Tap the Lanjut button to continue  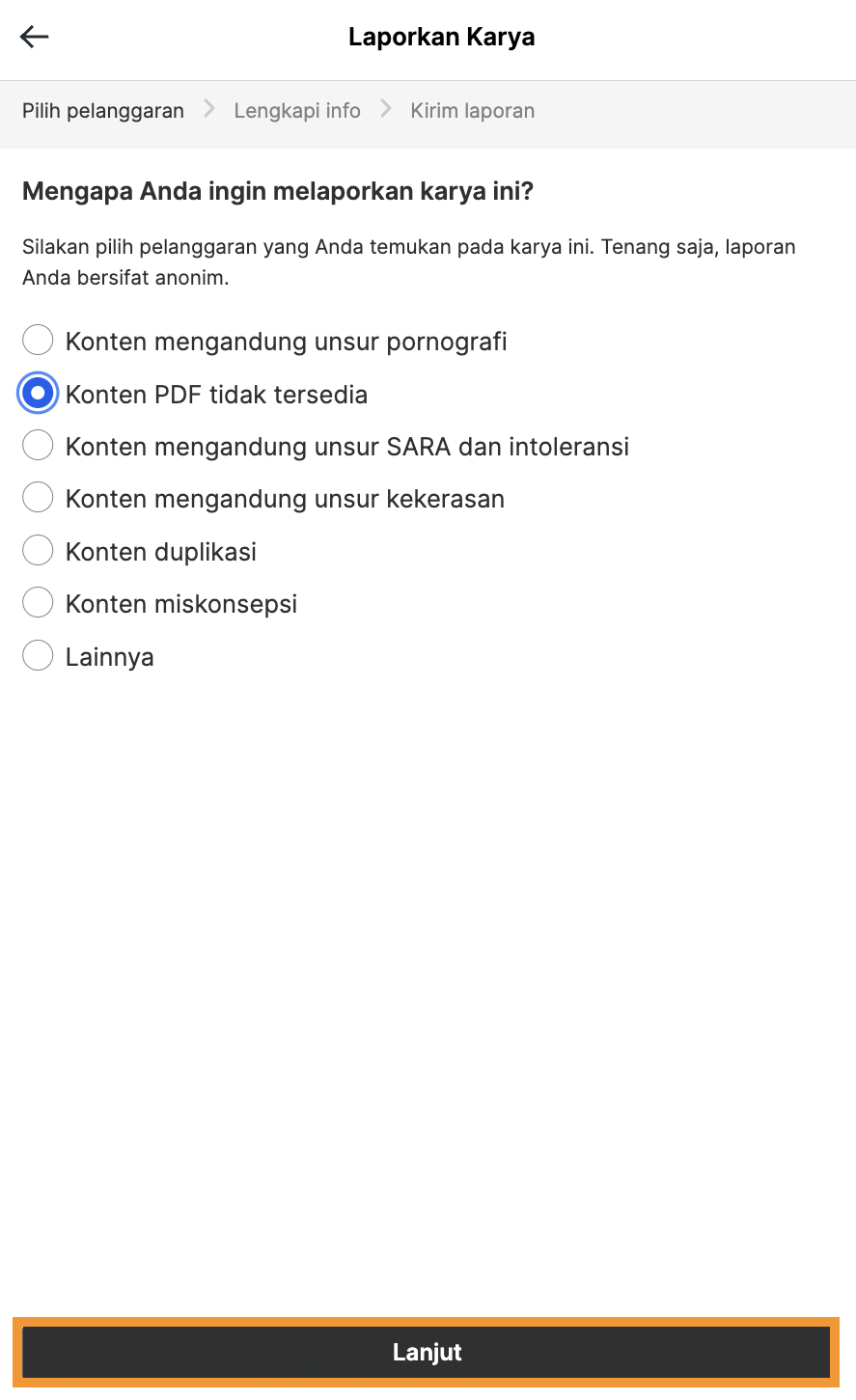point(427,1352)
